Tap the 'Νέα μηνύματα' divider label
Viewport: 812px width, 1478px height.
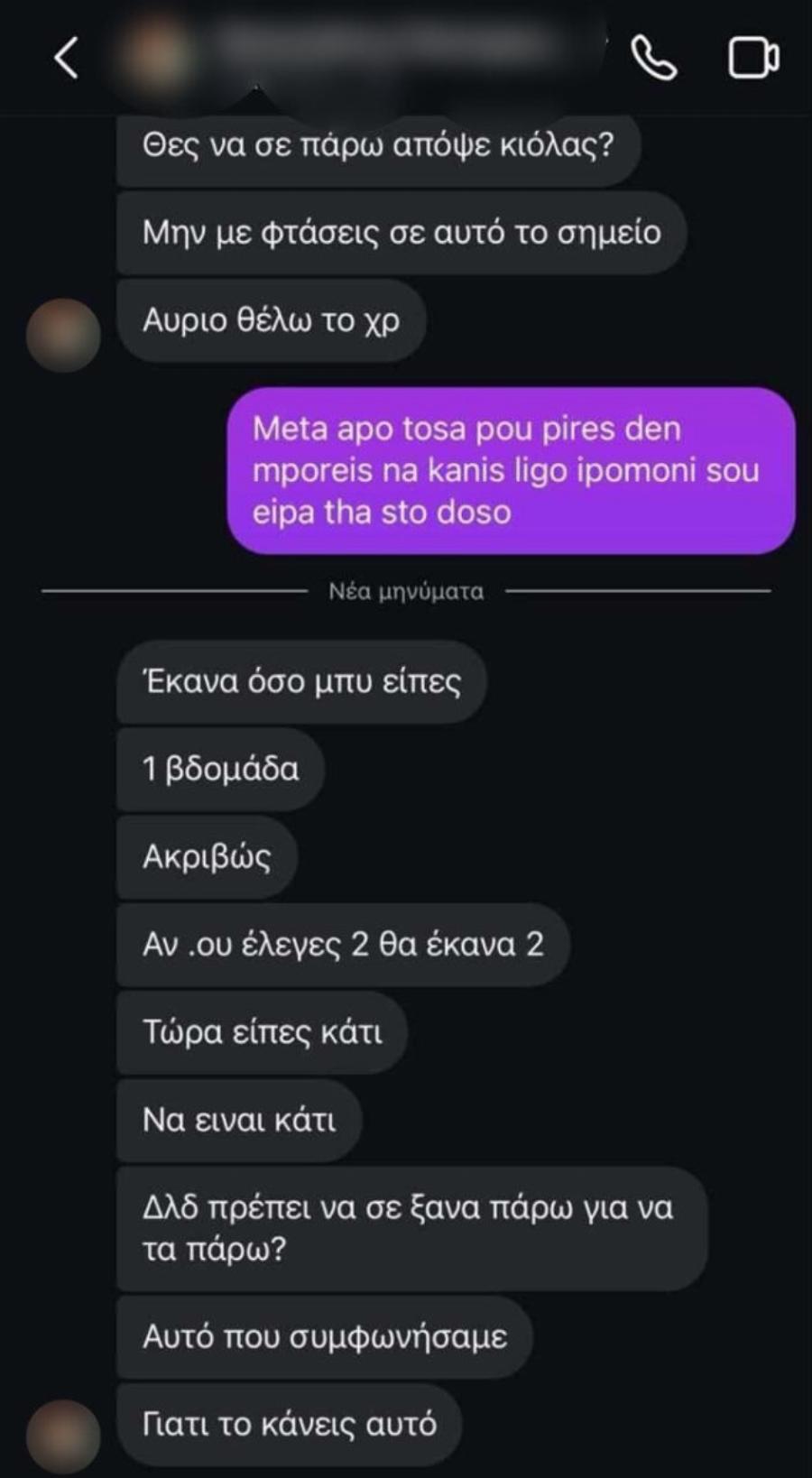click(406, 592)
